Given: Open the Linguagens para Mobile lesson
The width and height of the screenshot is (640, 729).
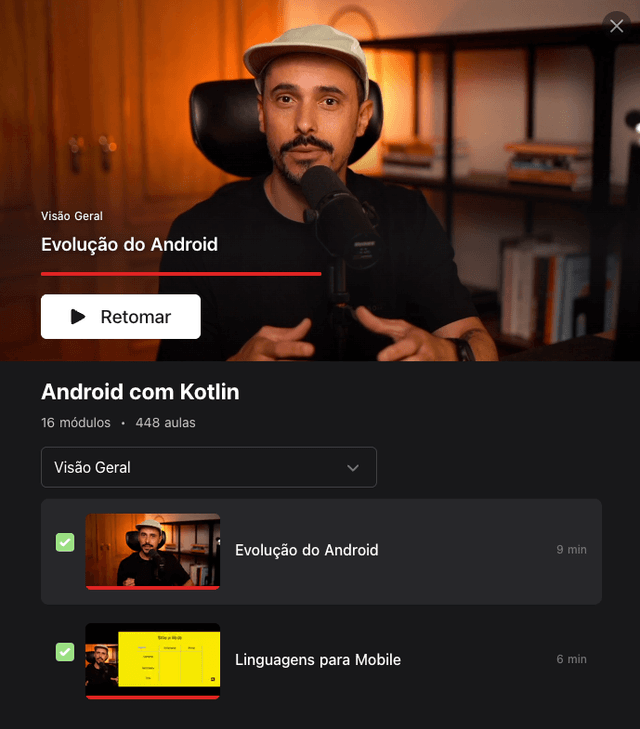Looking at the screenshot, I should tap(317, 660).
